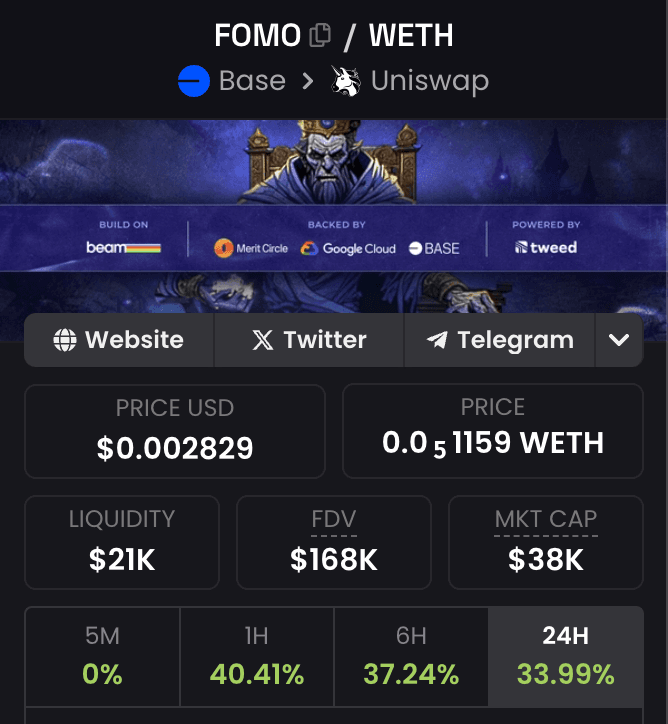This screenshot has width=668, height=724.
Task: Open the Telegram group link
Action: click(x=499, y=340)
